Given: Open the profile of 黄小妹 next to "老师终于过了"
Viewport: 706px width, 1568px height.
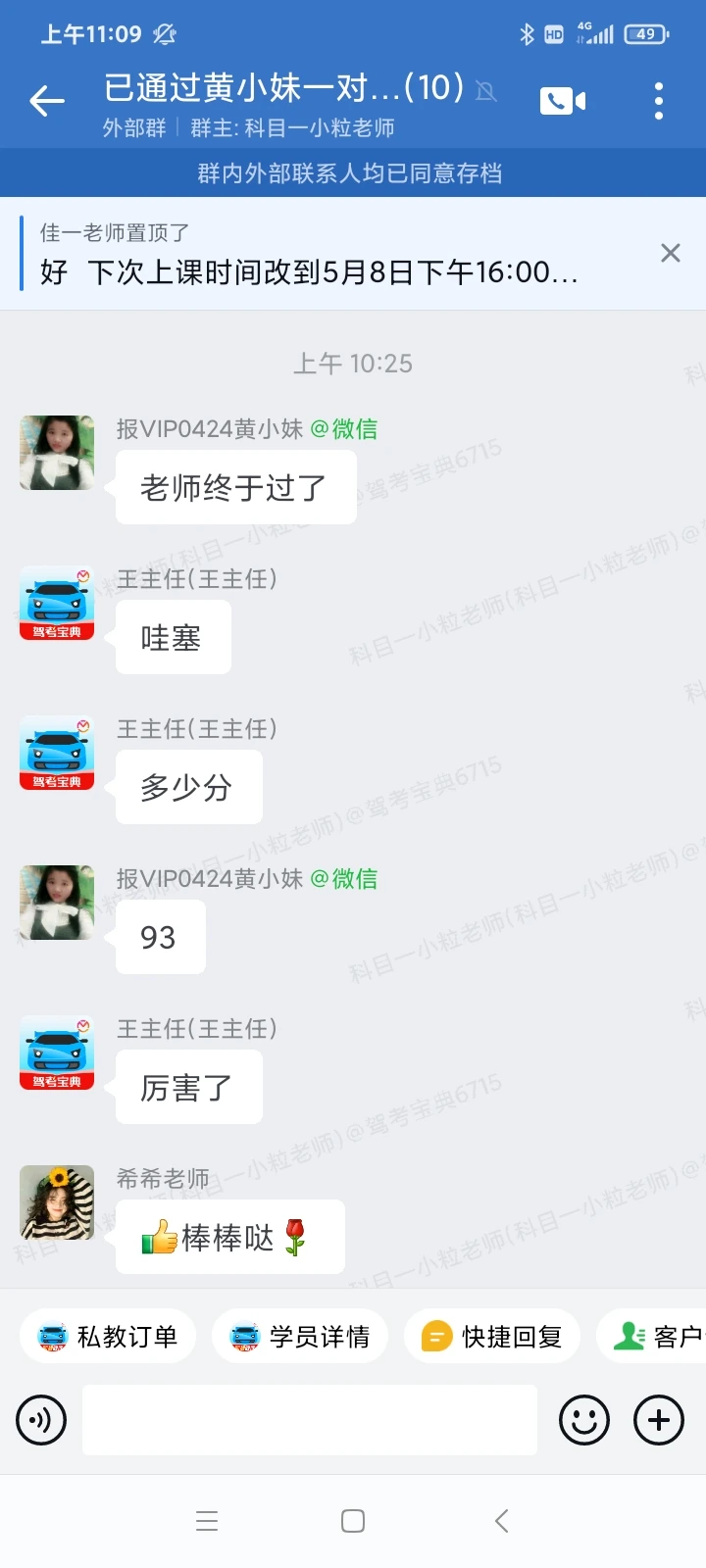Looking at the screenshot, I should pyautogui.click(x=57, y=453).
